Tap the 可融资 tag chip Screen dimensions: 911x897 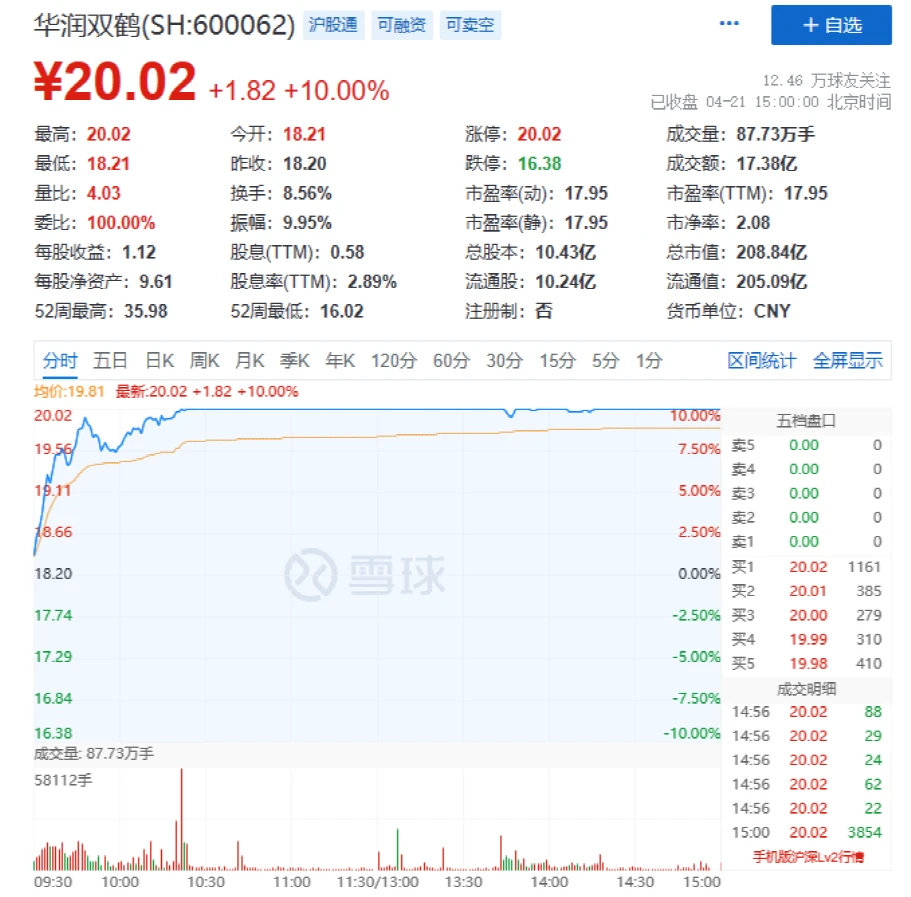pos(400,25)
